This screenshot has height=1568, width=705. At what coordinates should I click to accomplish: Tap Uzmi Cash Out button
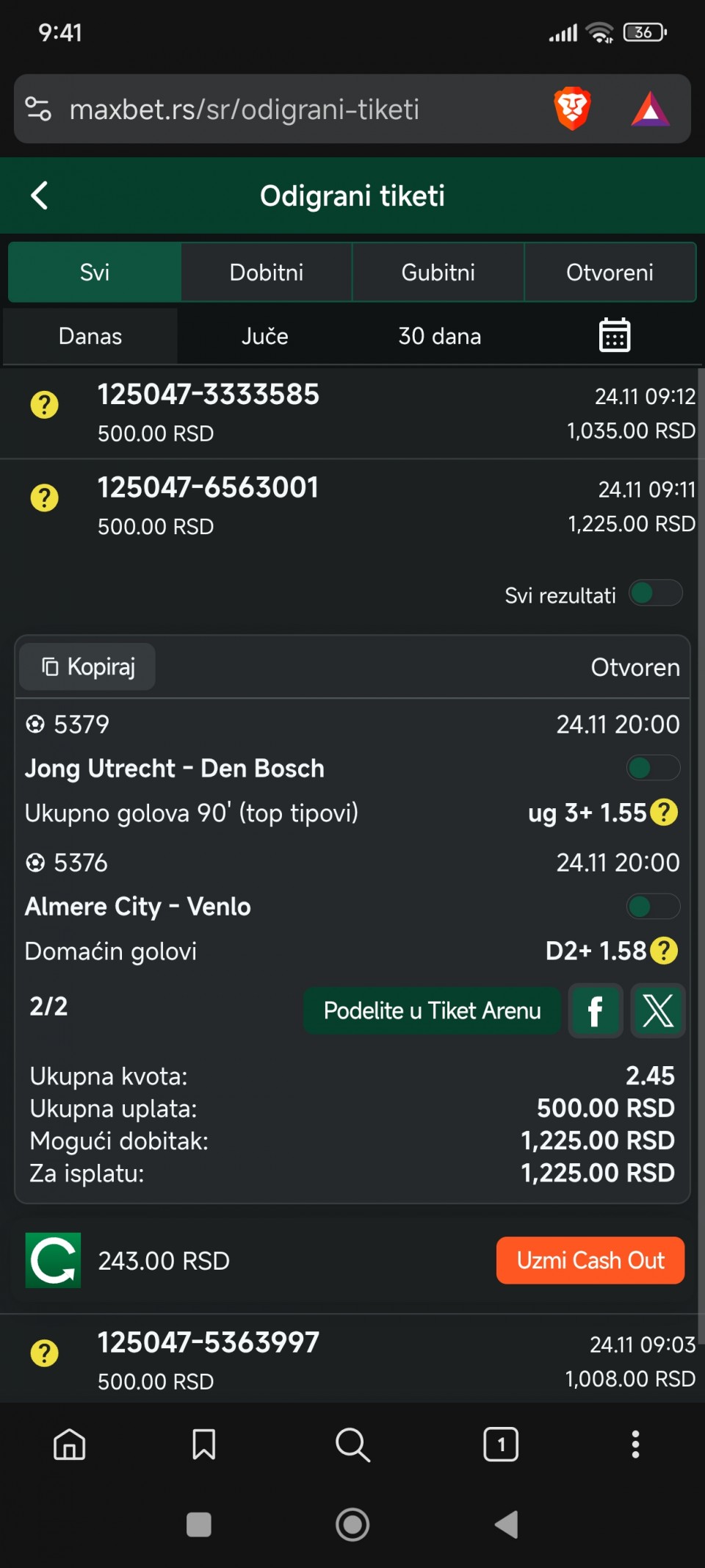click(590, 1261)
